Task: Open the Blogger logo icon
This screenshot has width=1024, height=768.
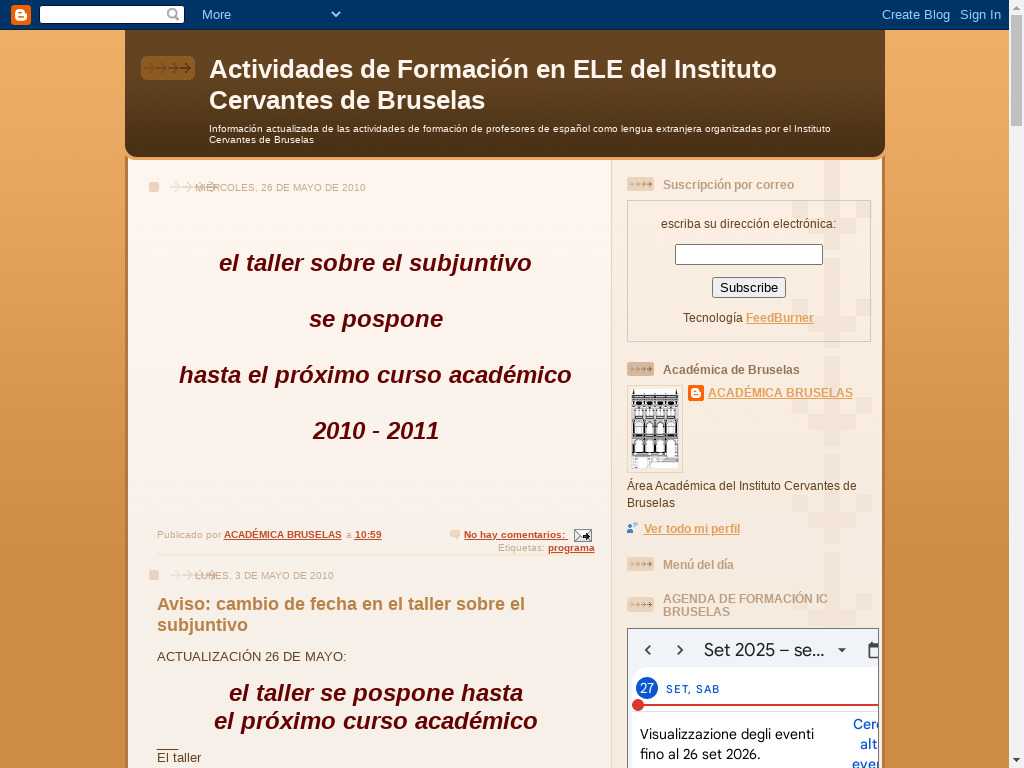Action: [x=21, y=14]
